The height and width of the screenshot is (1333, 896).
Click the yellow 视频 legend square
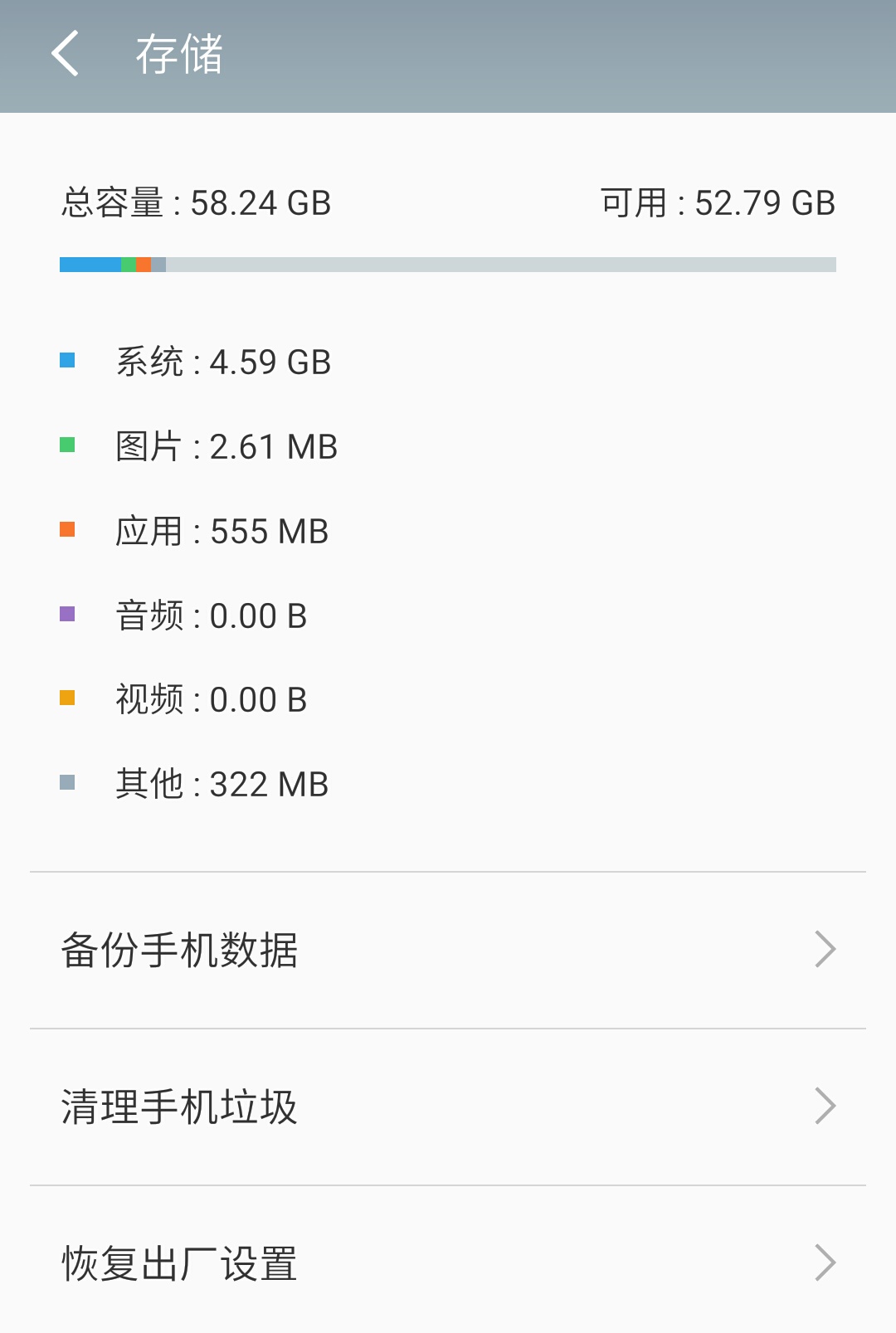click(x=68, y=698)
